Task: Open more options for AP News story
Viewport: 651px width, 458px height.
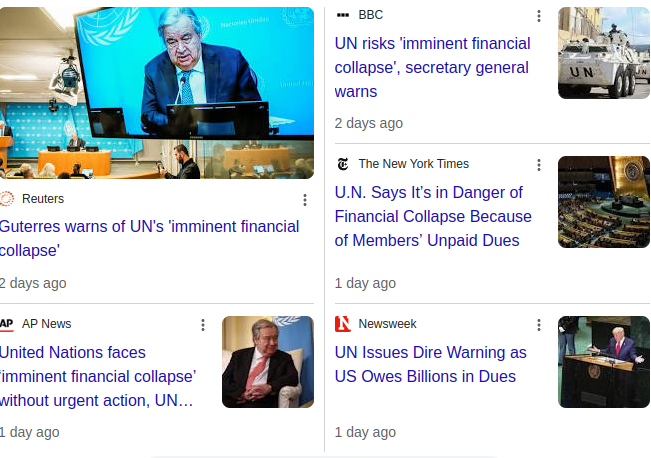Action: click(203, 325)
